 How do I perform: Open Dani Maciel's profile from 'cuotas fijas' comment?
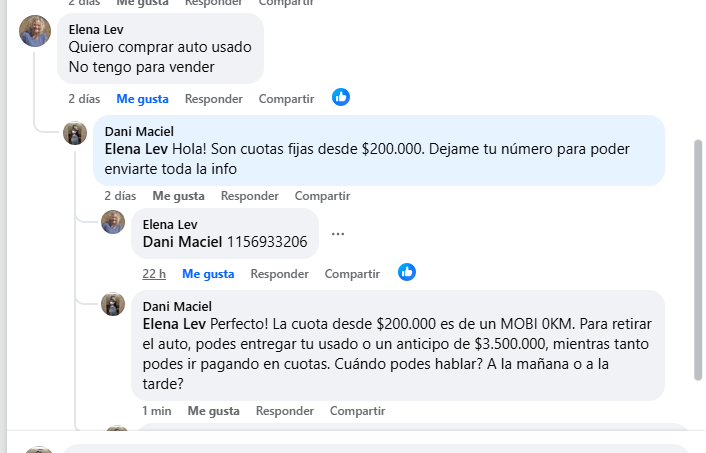tap(139, 131)
